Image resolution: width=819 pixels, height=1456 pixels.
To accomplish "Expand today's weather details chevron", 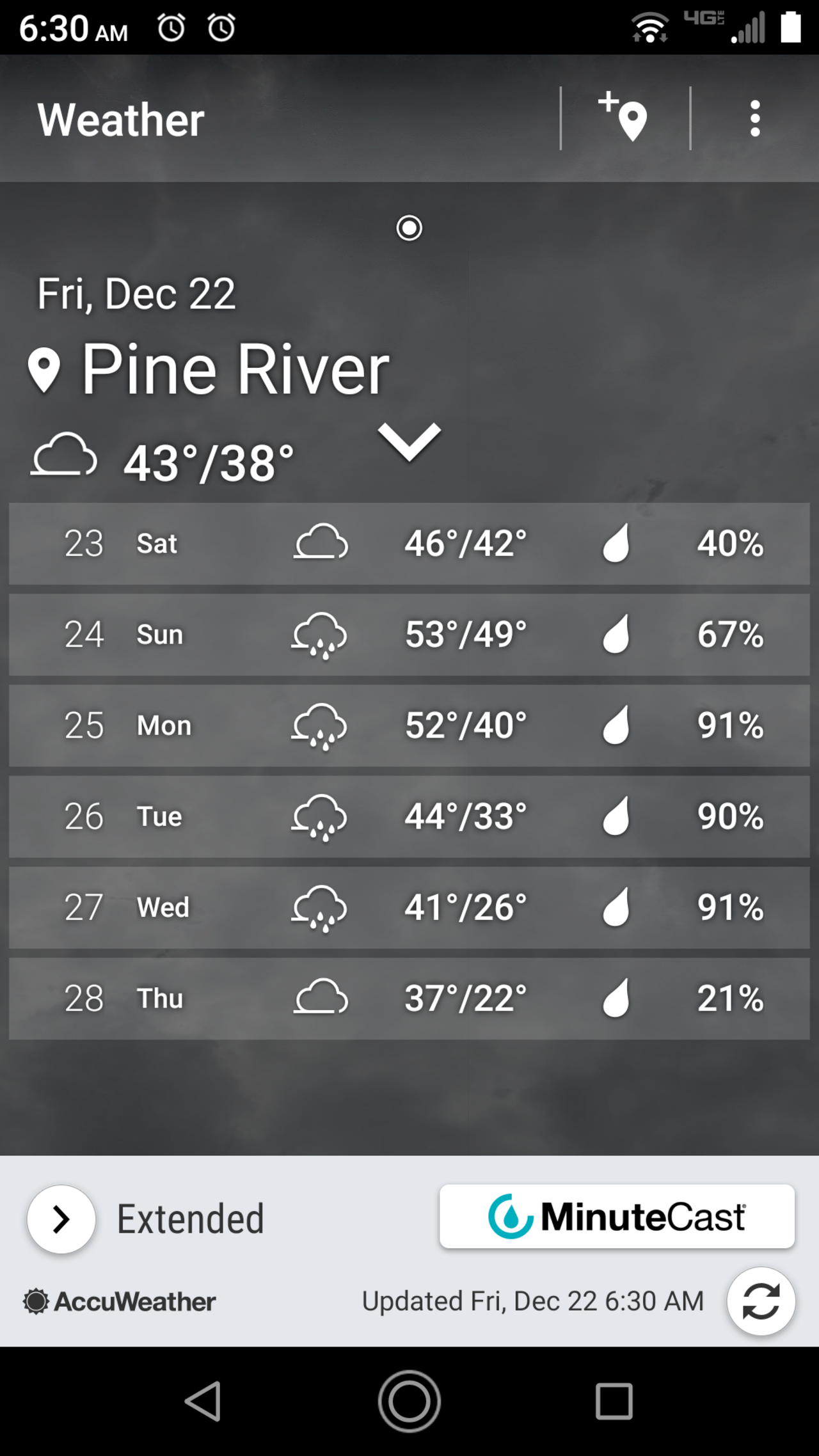I will coord(409,441).
